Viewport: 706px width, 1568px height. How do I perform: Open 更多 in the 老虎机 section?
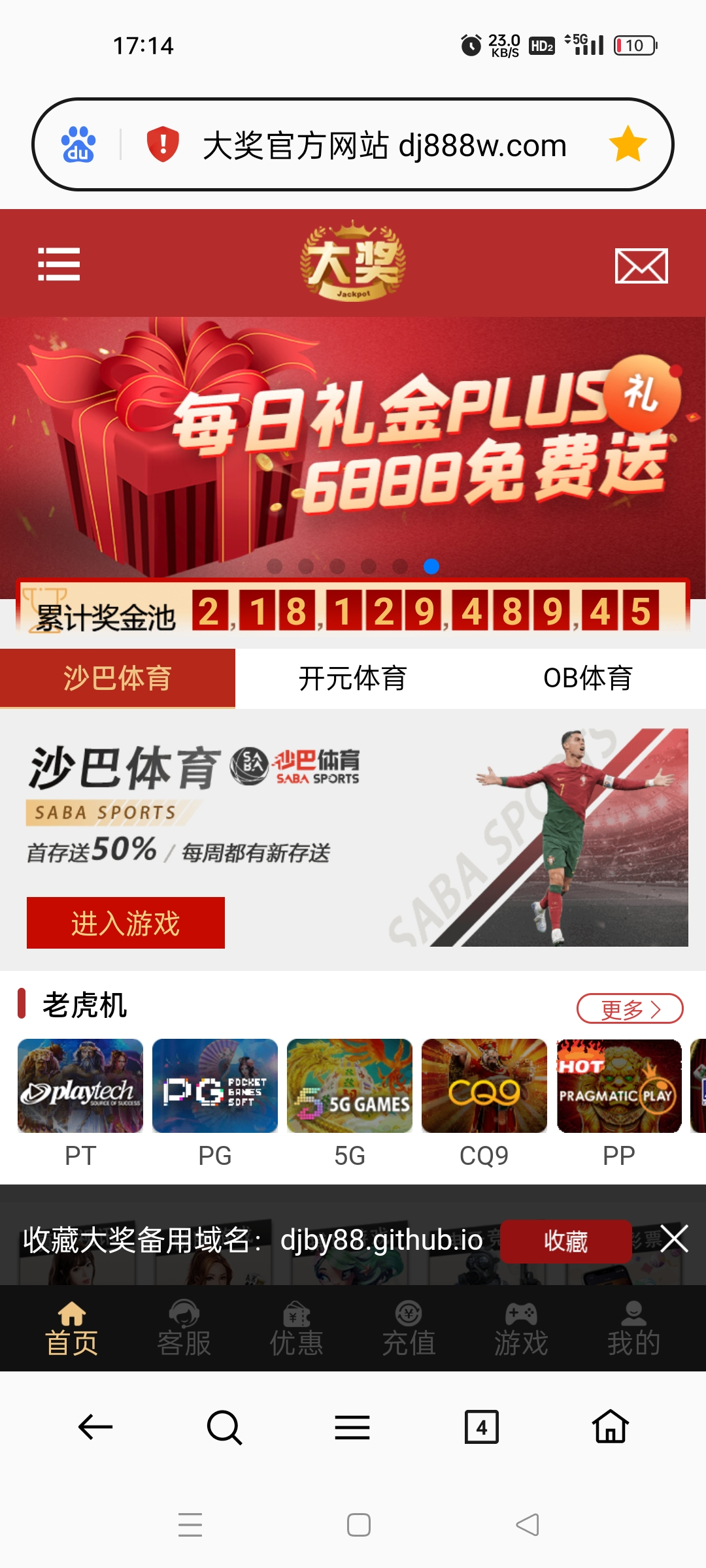tap(630, 1009)
